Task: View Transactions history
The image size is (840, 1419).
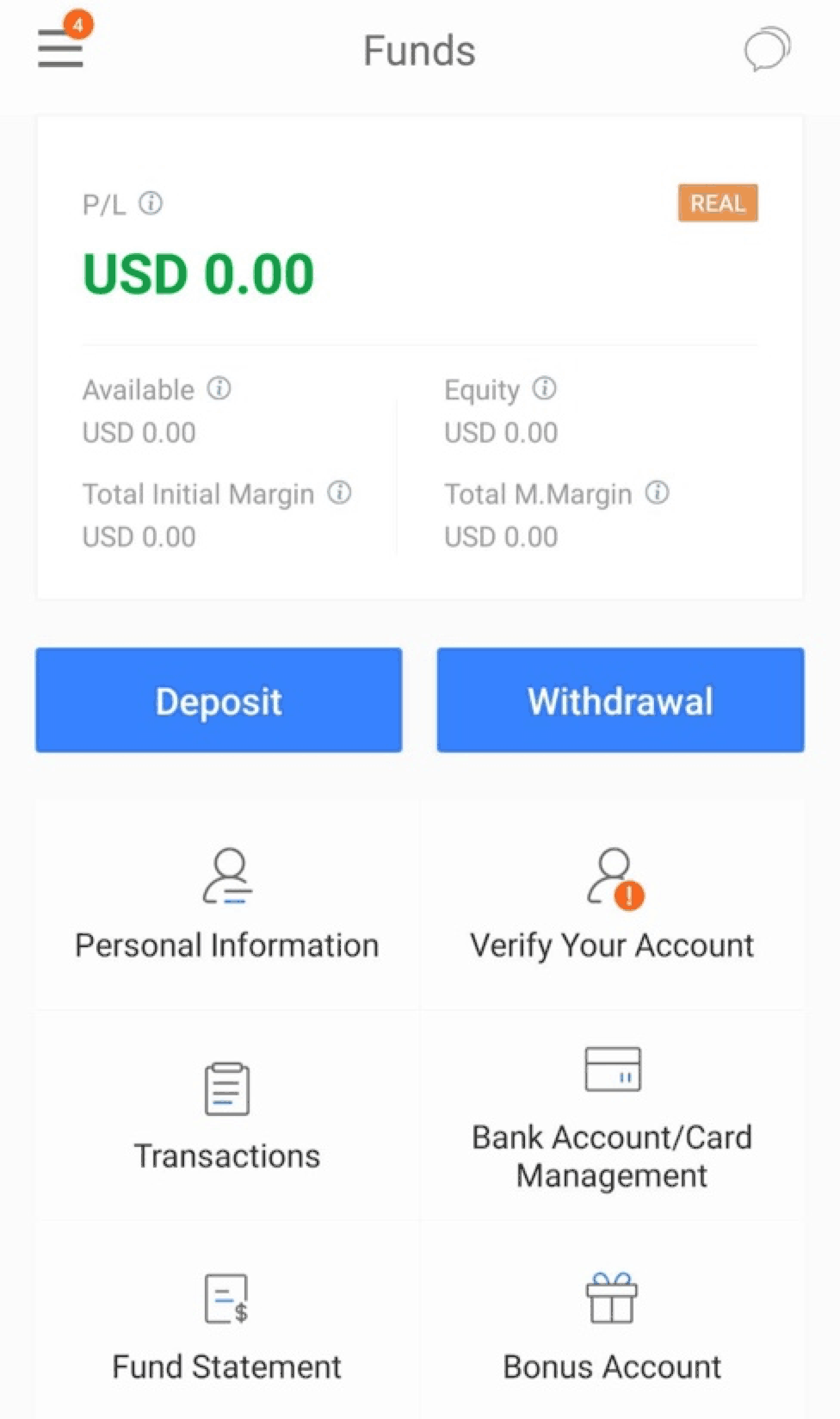Action: tap(227, 1116)
